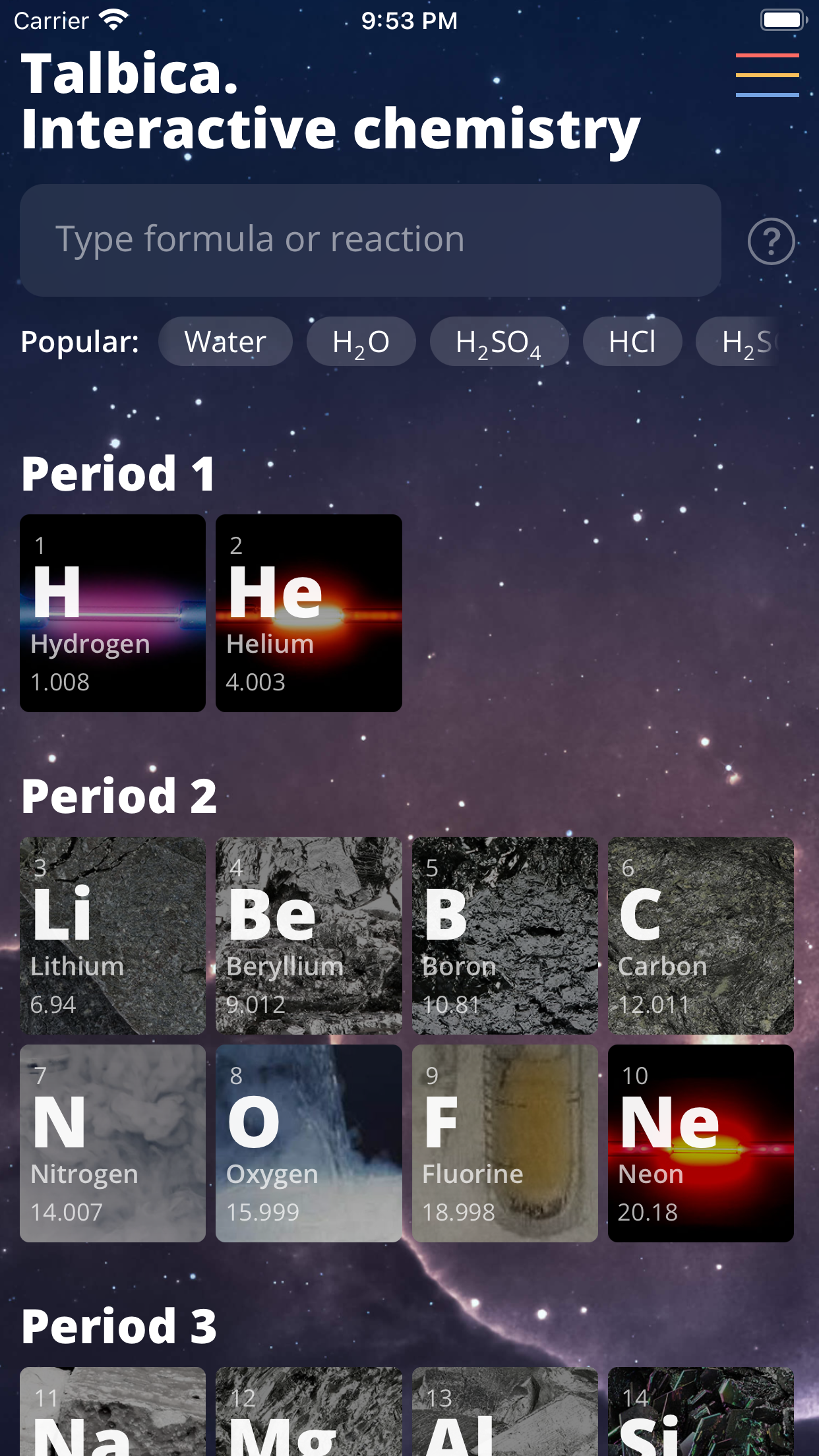Tap the formula or reaction search field
The image size is (819, 1456).
(370, 240)
